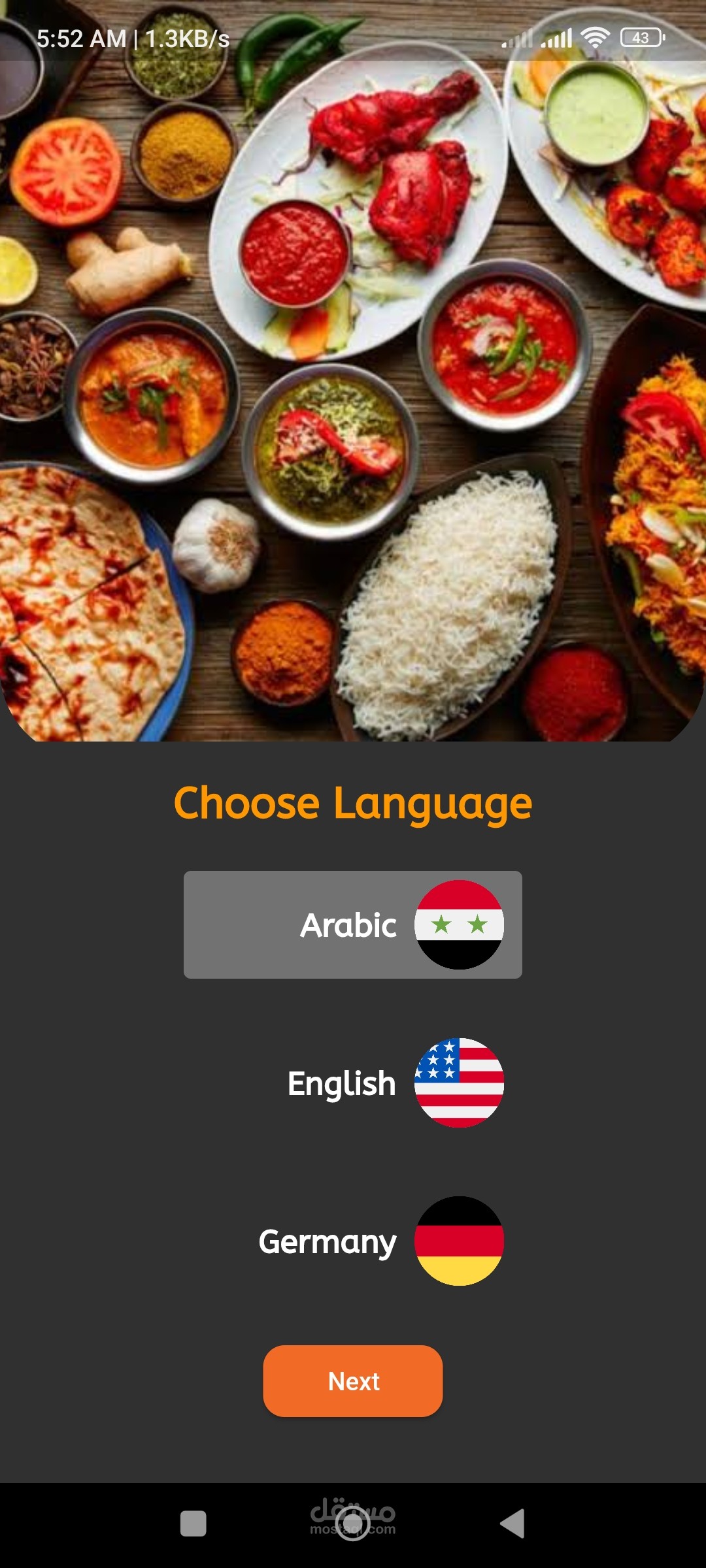
Task: Go back with the system back arrow
Action: pyautogui.click(x=513, y=1524)
